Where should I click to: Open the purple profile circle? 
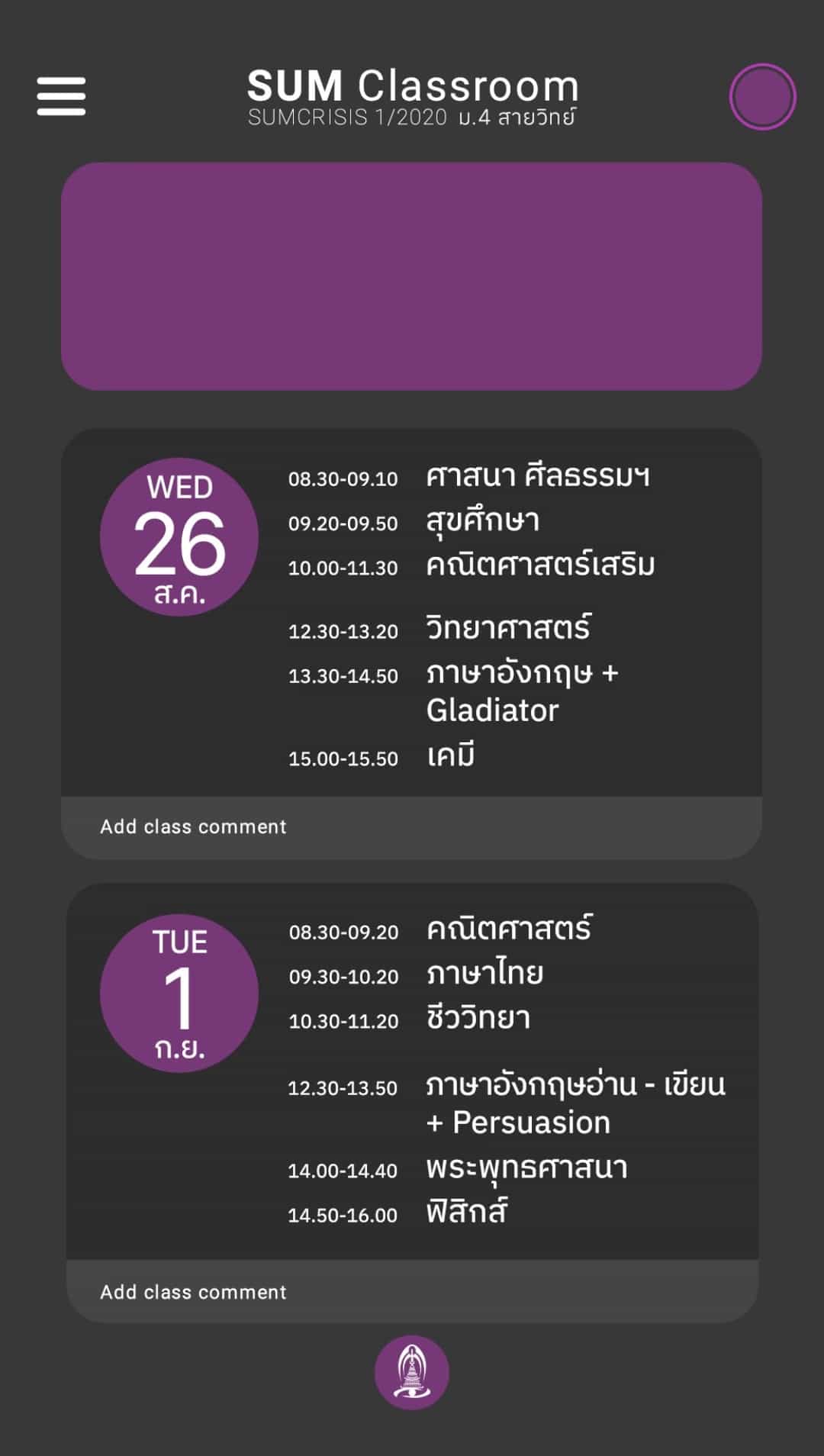coord(762,97)
